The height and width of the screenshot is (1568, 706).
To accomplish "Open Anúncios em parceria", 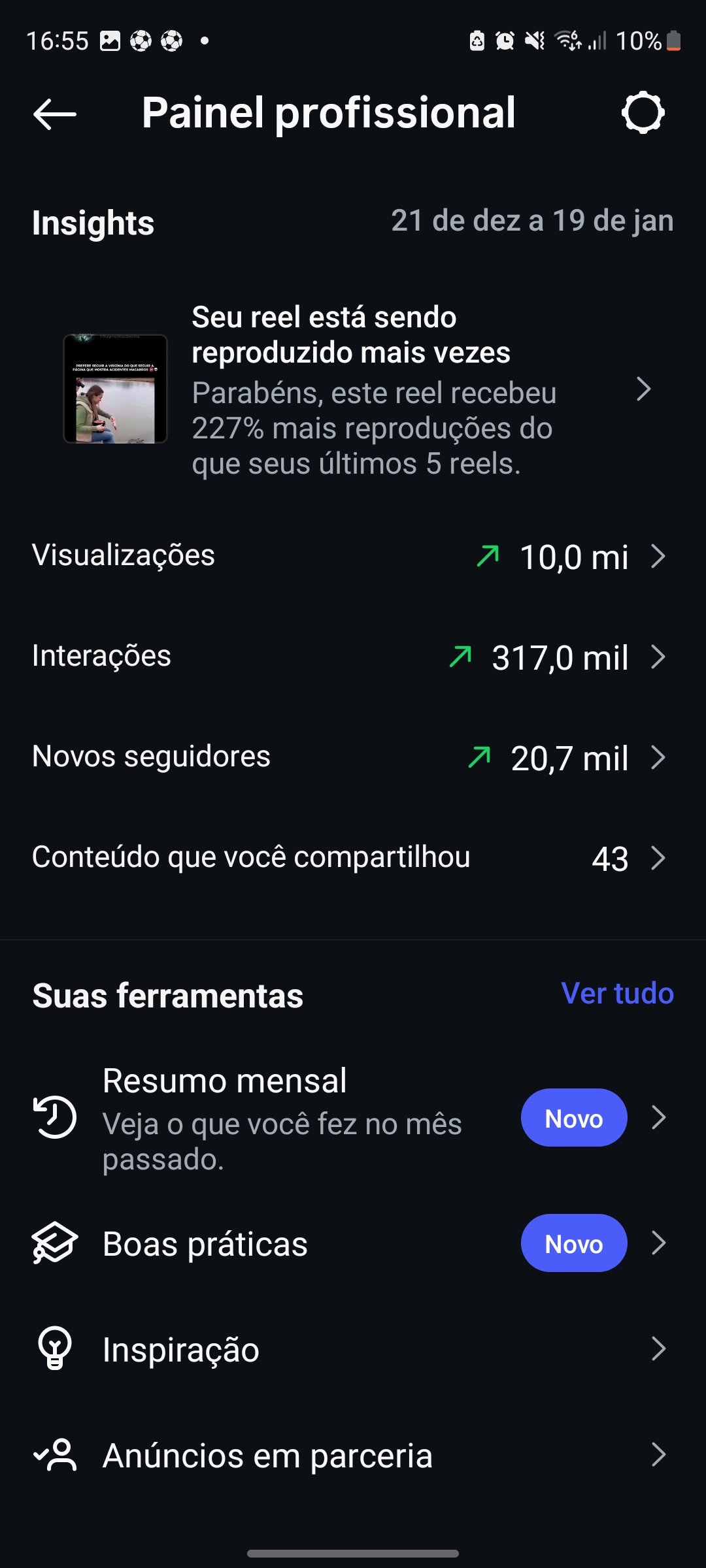I will pyautogui.click(x=353, y=1456).
